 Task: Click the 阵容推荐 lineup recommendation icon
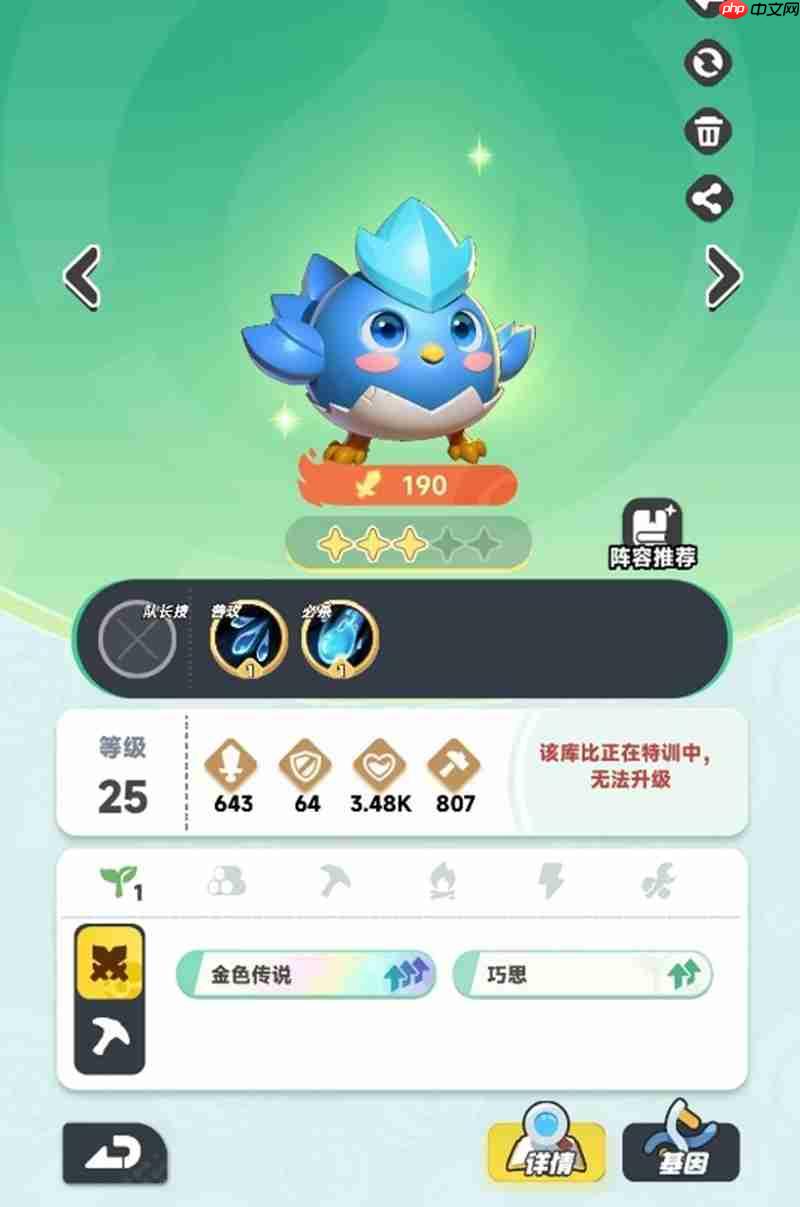coord(651,530)
